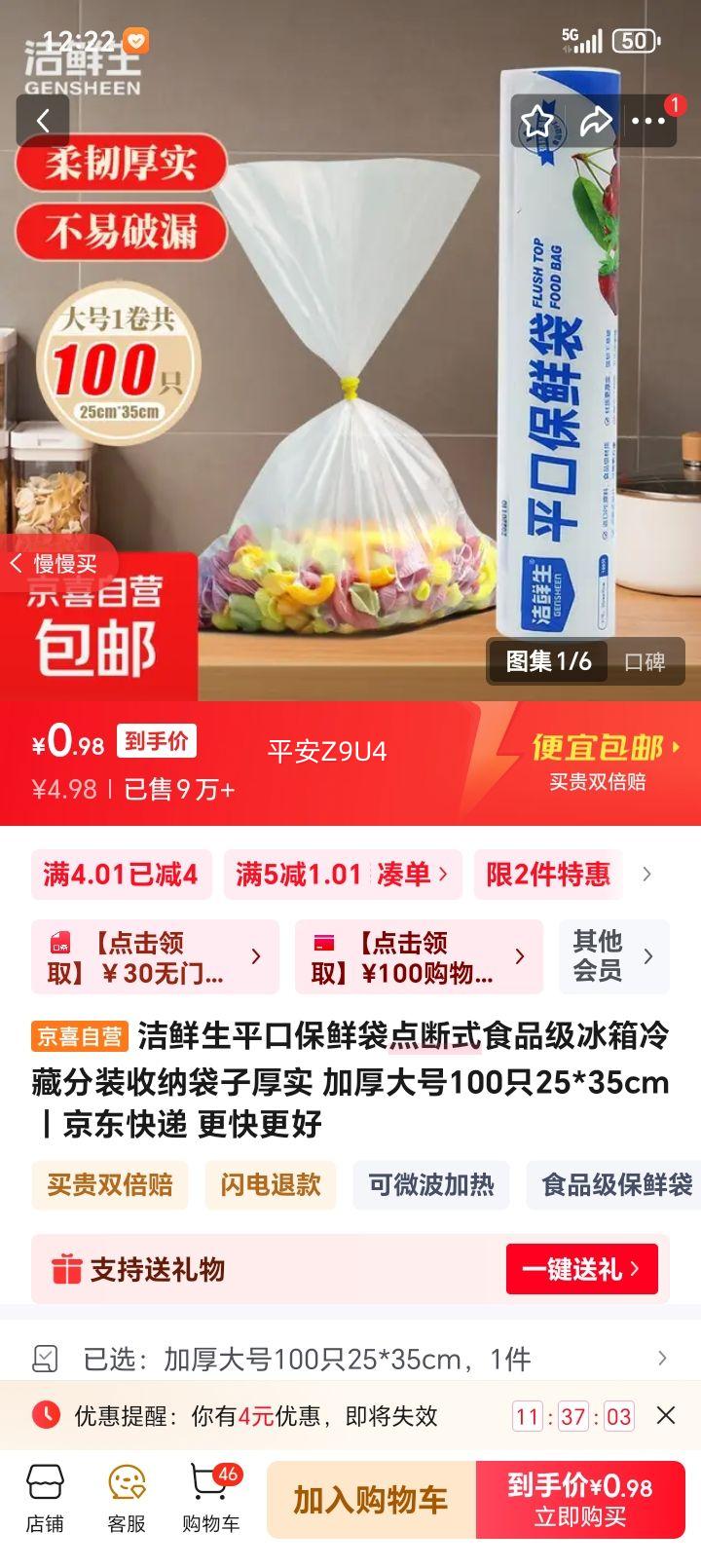Open the 店铺 store icon at bottom
Screen dimensions: 701x1568
[x=46, y=1495]
